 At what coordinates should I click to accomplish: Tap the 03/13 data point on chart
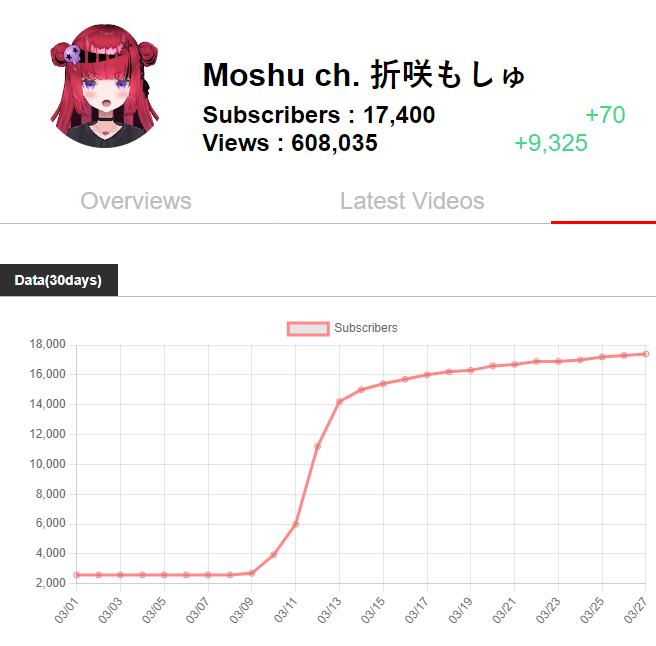(x=339, y=402)
